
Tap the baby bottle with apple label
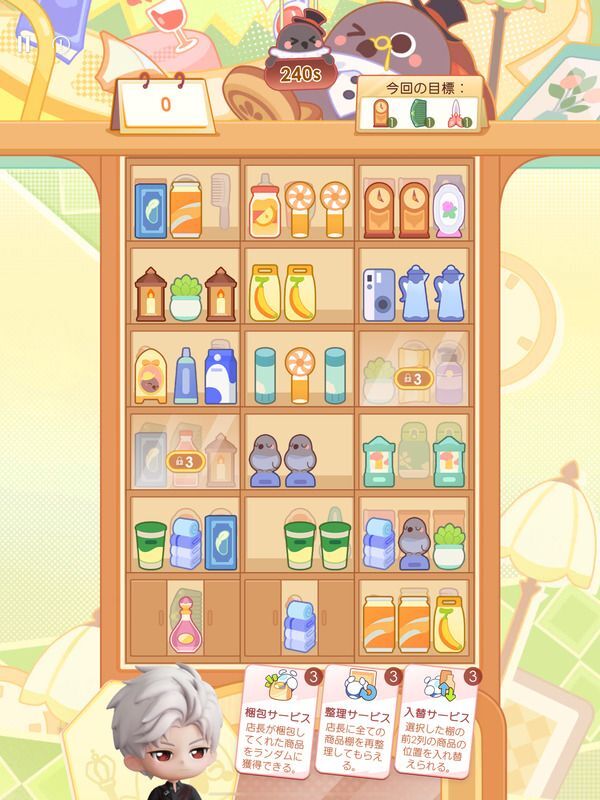[x=265, y=207]
